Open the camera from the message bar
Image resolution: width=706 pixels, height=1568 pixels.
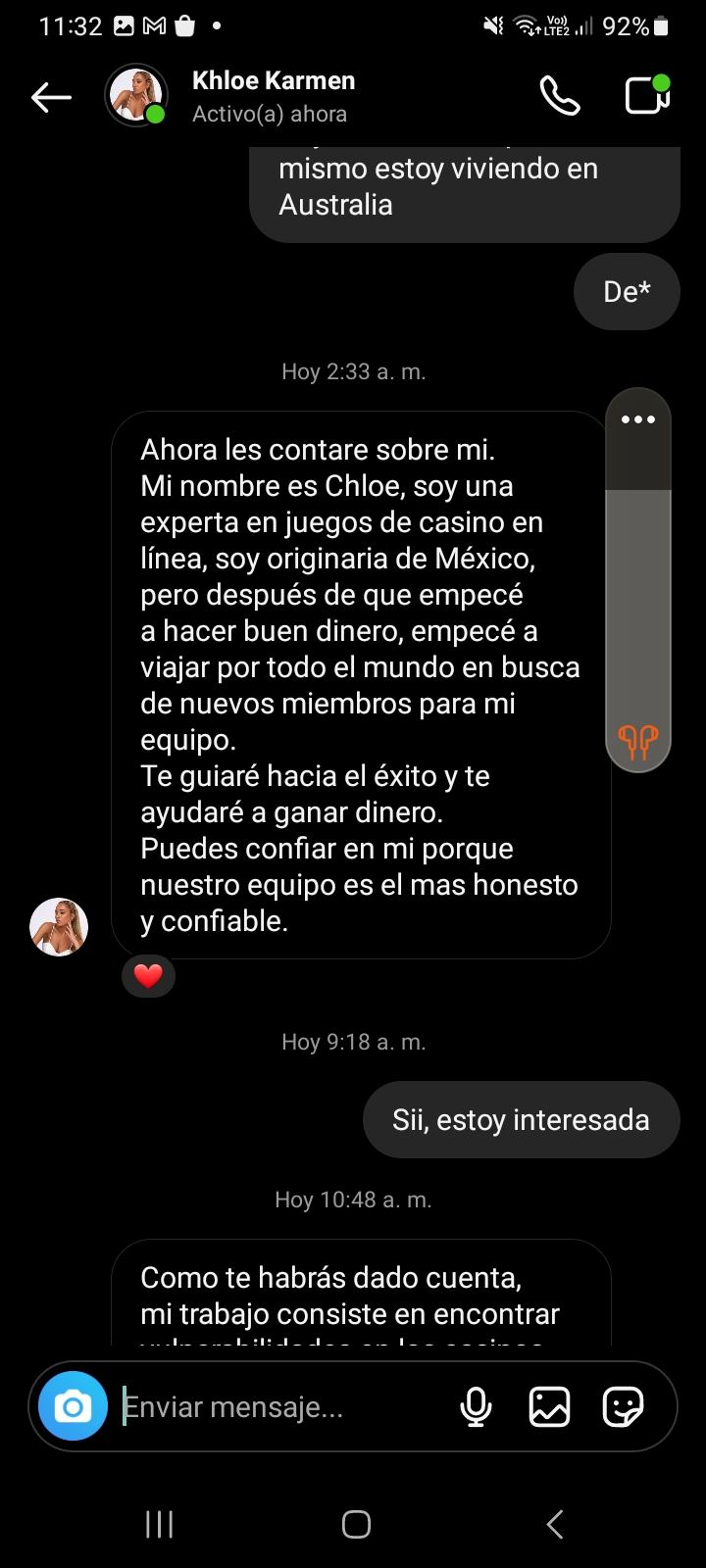click(73, 1407)
